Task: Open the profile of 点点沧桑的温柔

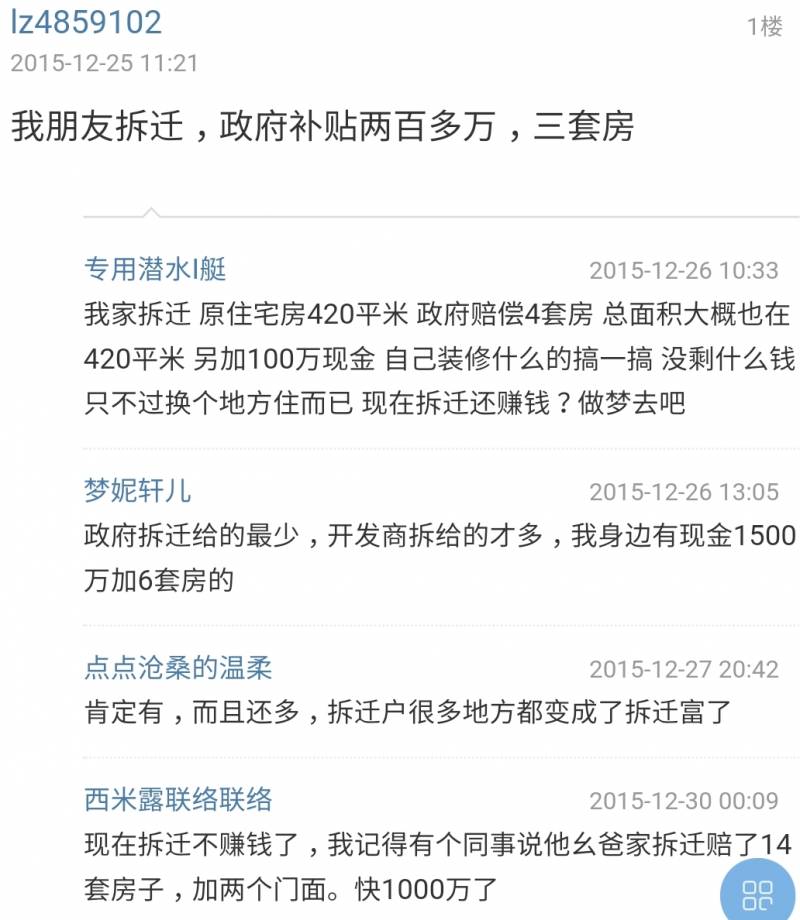Action: (177, 668)
